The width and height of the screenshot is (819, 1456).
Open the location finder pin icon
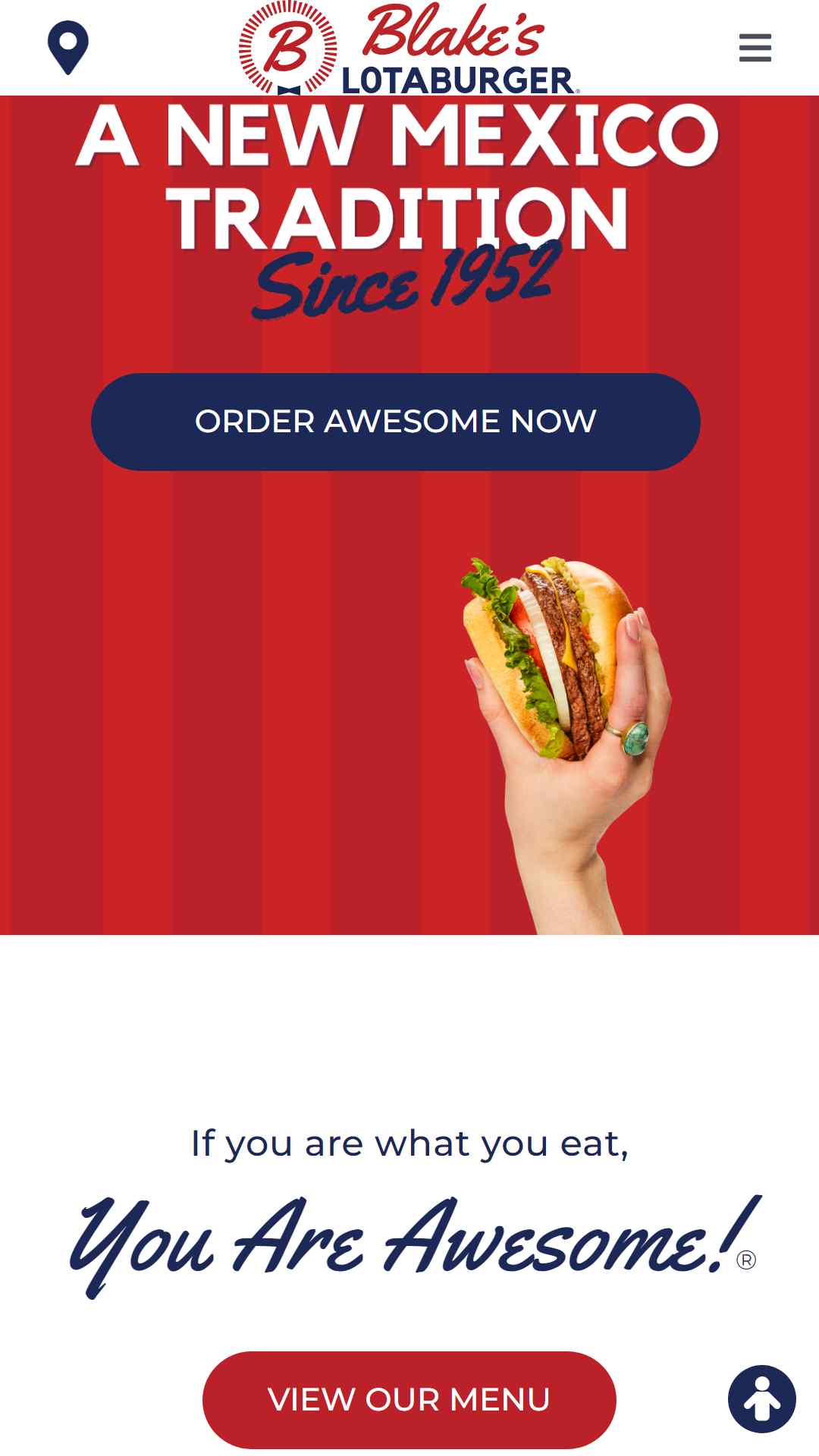click(x=68, y=48)
